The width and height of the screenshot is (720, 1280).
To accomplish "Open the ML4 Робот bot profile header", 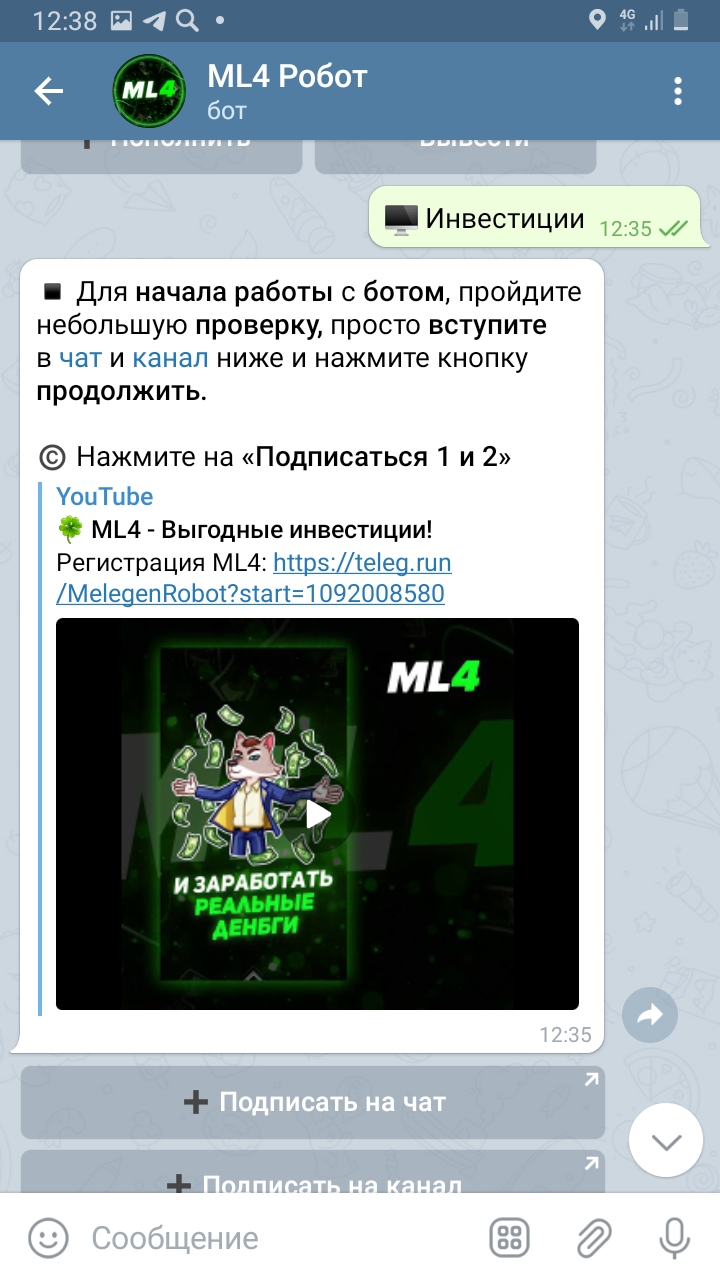I will tap(288, 92).
